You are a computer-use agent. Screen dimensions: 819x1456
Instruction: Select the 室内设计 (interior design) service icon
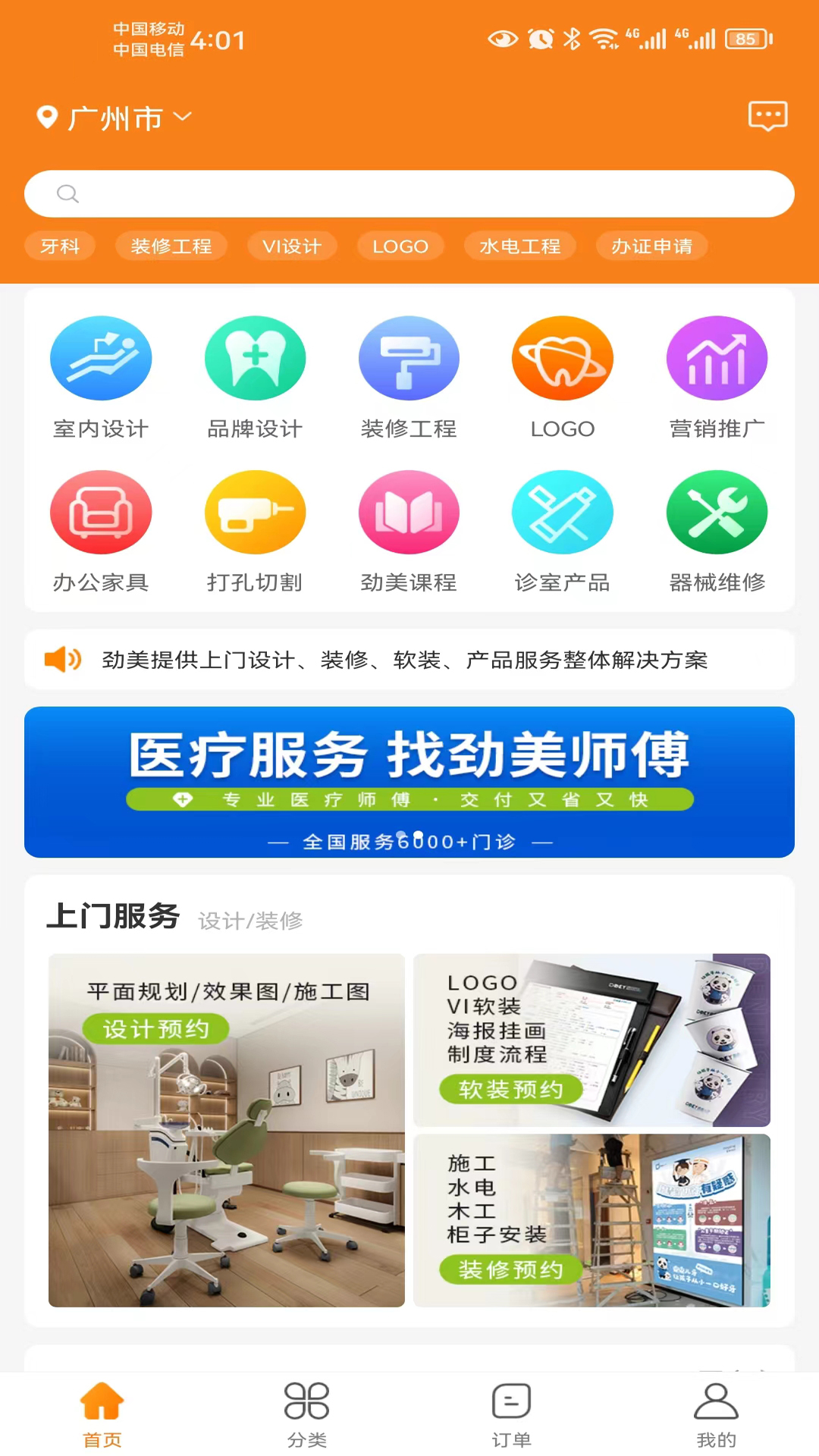point(101,357)
